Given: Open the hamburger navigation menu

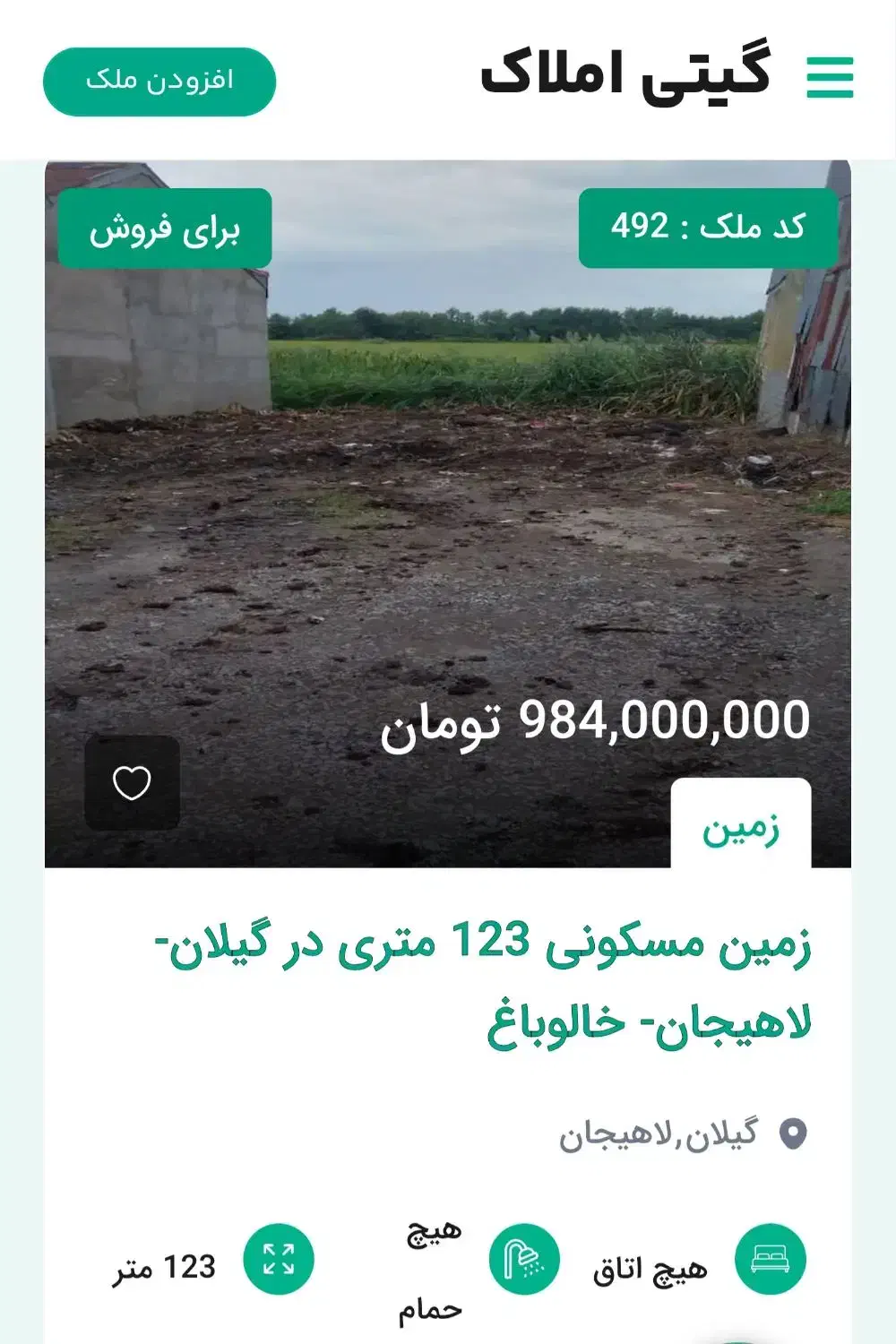Looking at the screenshot, I should pyautogui.click(x=830, y=78).
